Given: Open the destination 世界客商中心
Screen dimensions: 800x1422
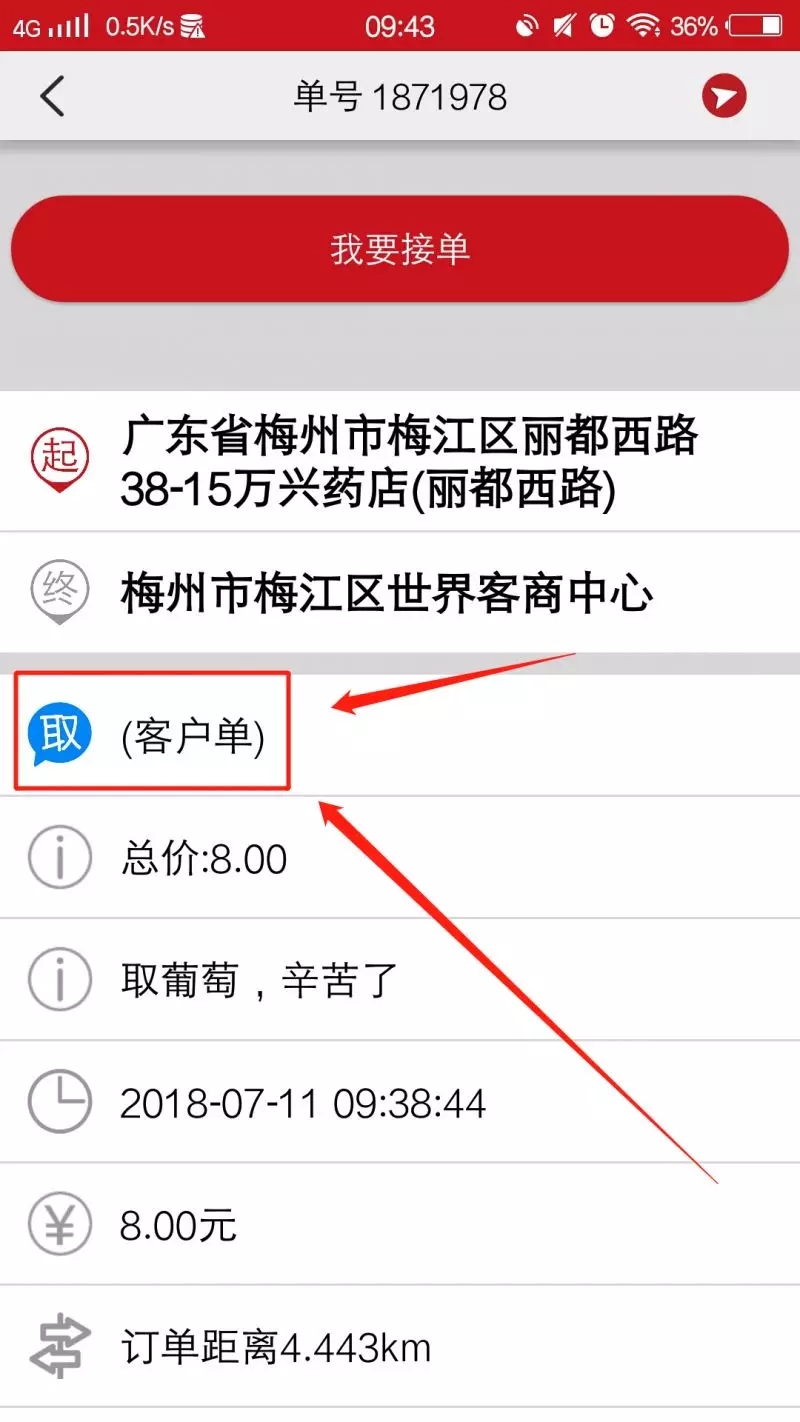Looking at the screenshot, I should 386,594.
